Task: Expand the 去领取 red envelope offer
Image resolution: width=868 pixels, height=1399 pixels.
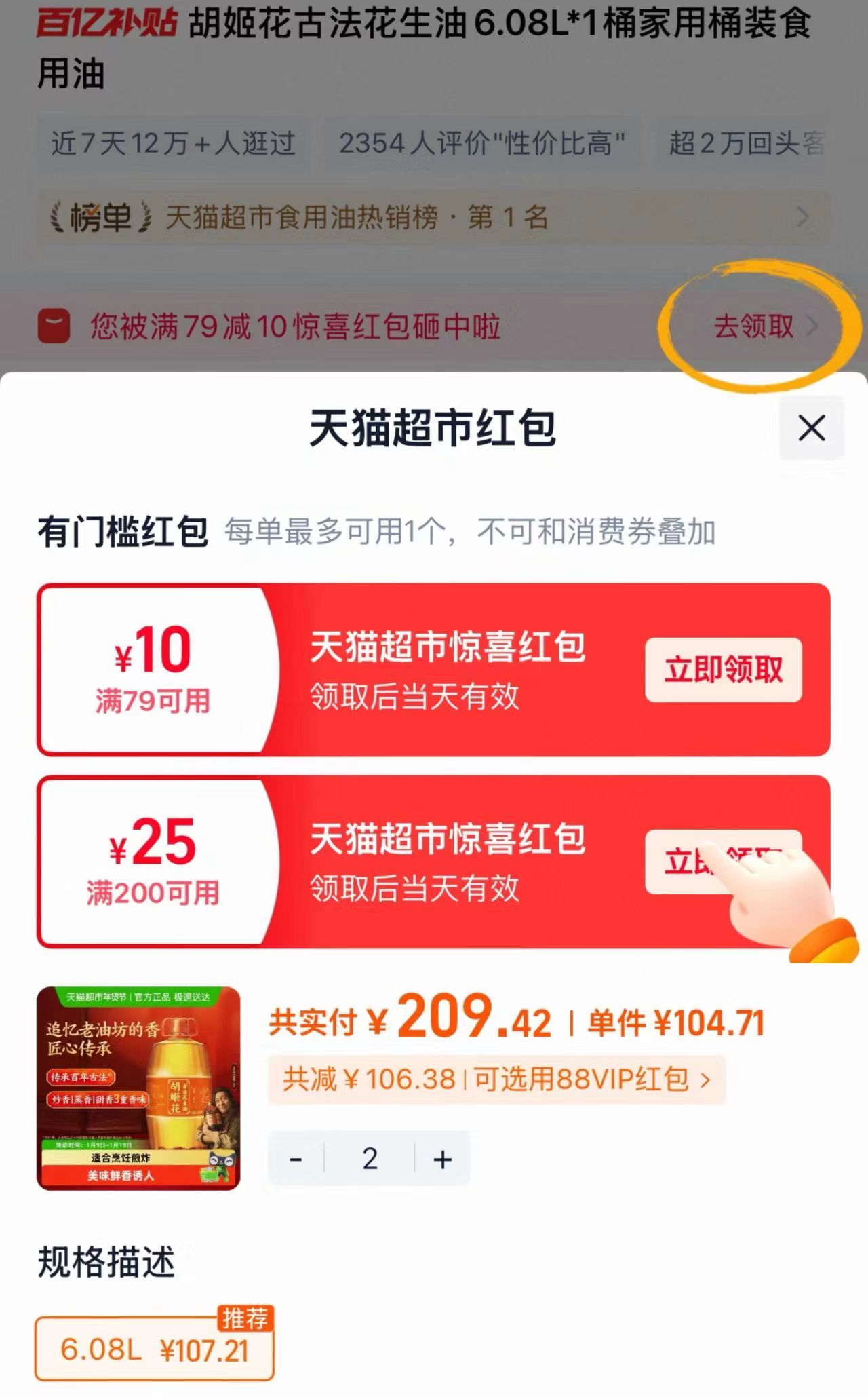Action: coord(755,328)
